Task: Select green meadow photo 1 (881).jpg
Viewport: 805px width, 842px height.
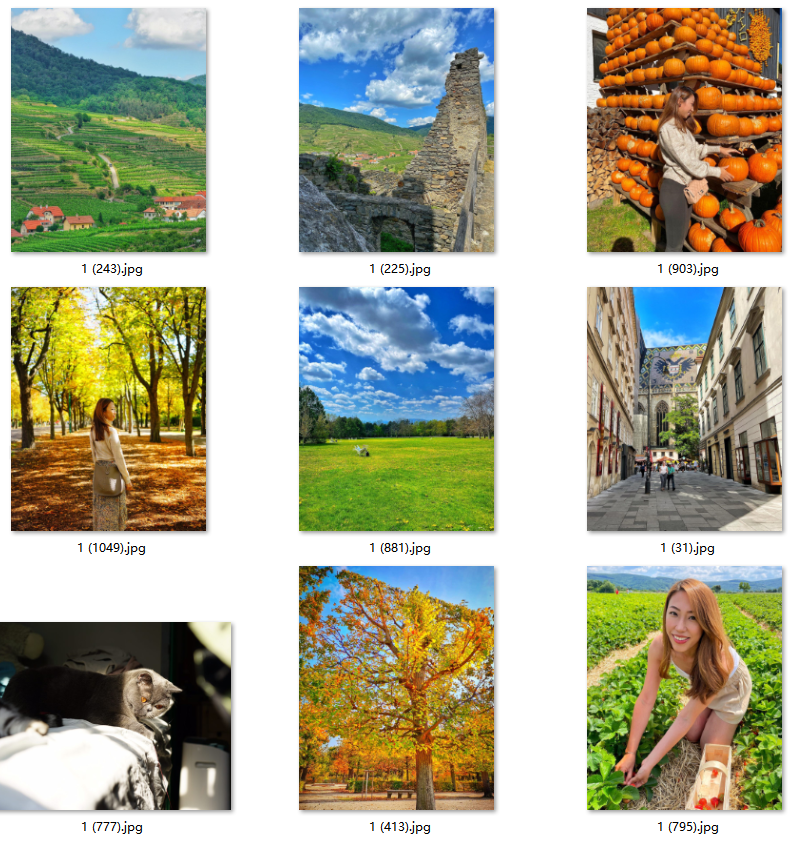Action: click(396, 409)
